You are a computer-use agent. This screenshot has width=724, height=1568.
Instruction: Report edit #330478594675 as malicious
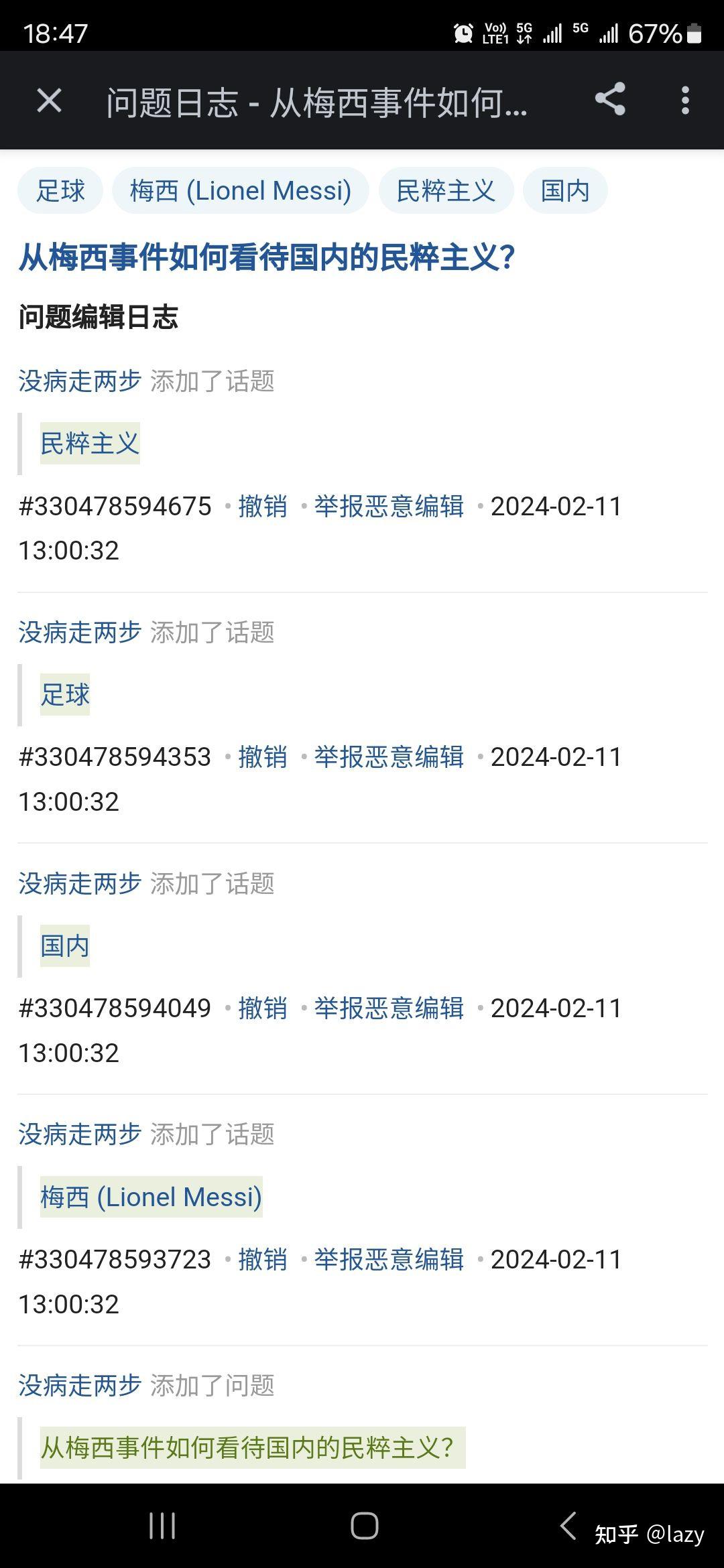tap(389, 507)
